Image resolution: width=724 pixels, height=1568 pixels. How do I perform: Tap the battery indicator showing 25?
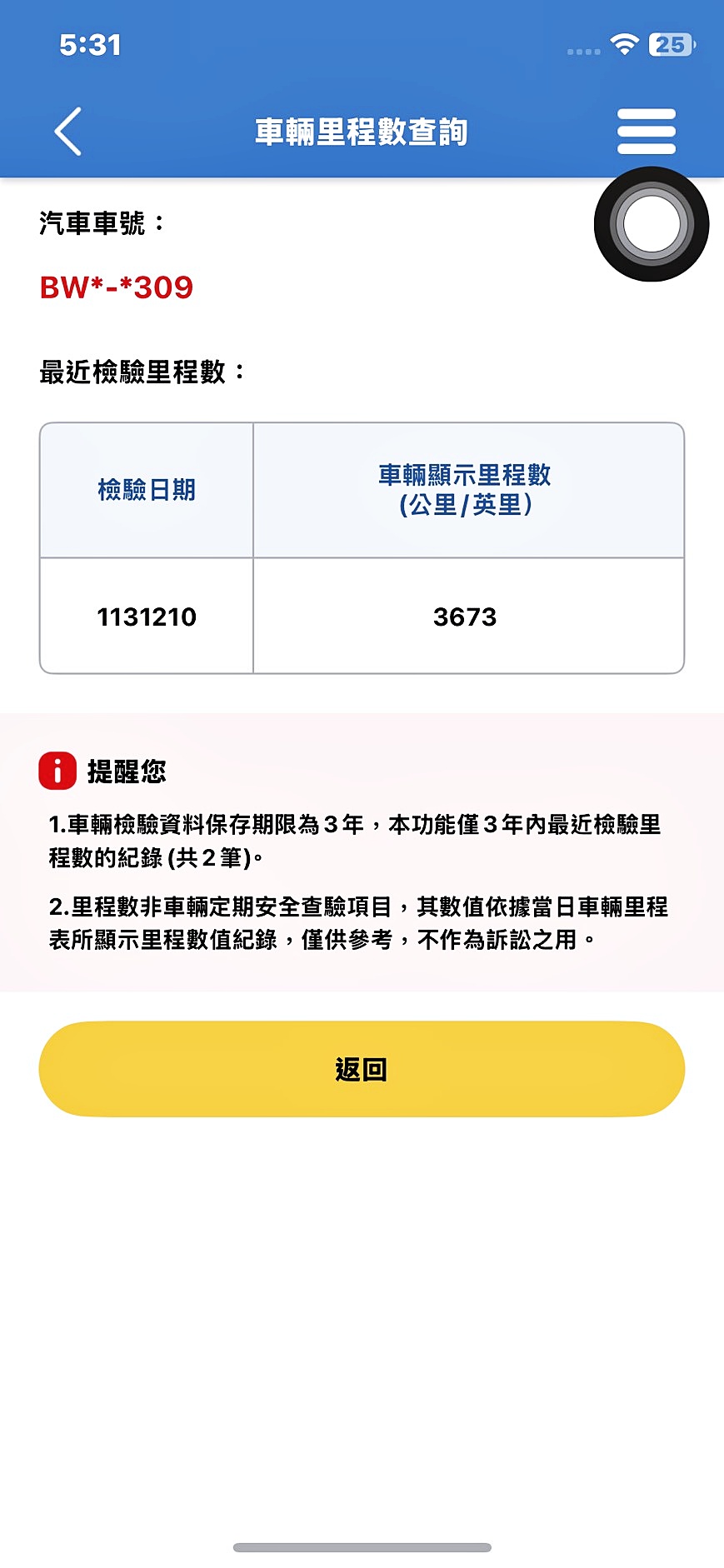point(672,46)
